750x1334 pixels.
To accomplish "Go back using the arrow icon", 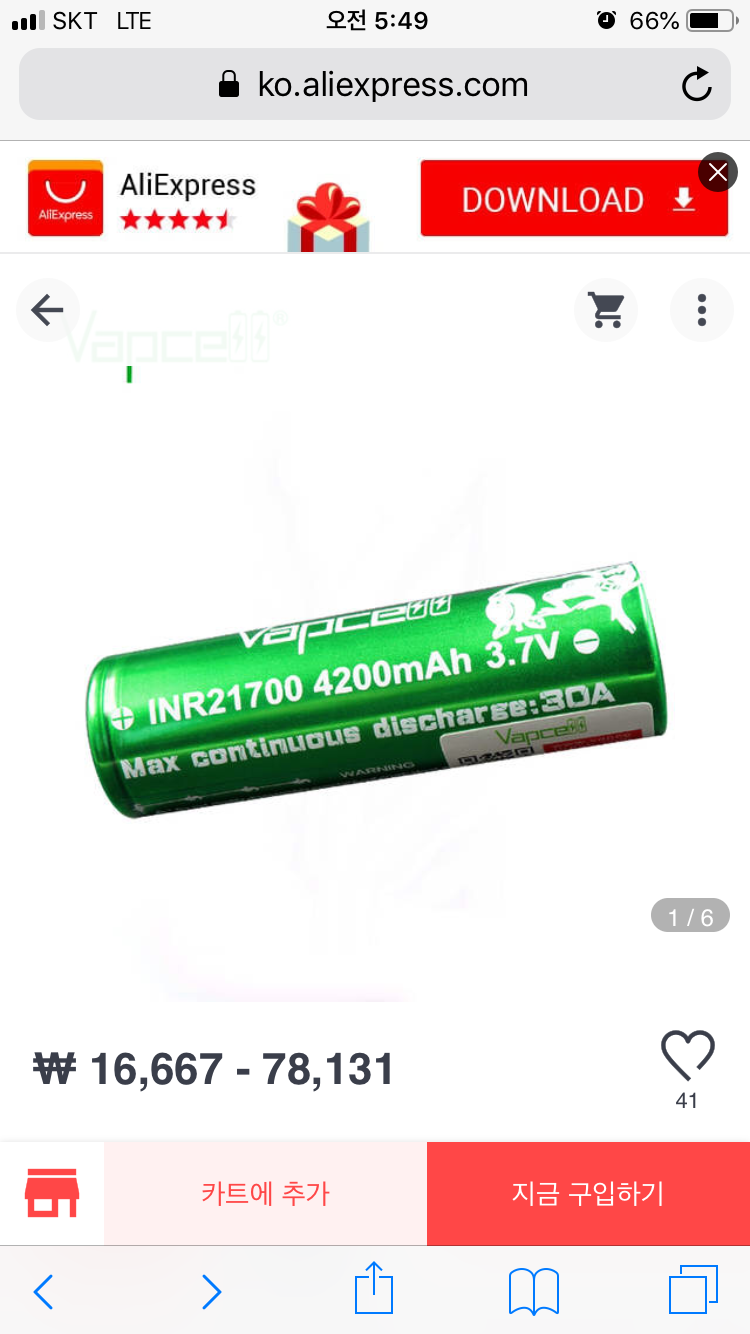I will (x=47, y=310).
